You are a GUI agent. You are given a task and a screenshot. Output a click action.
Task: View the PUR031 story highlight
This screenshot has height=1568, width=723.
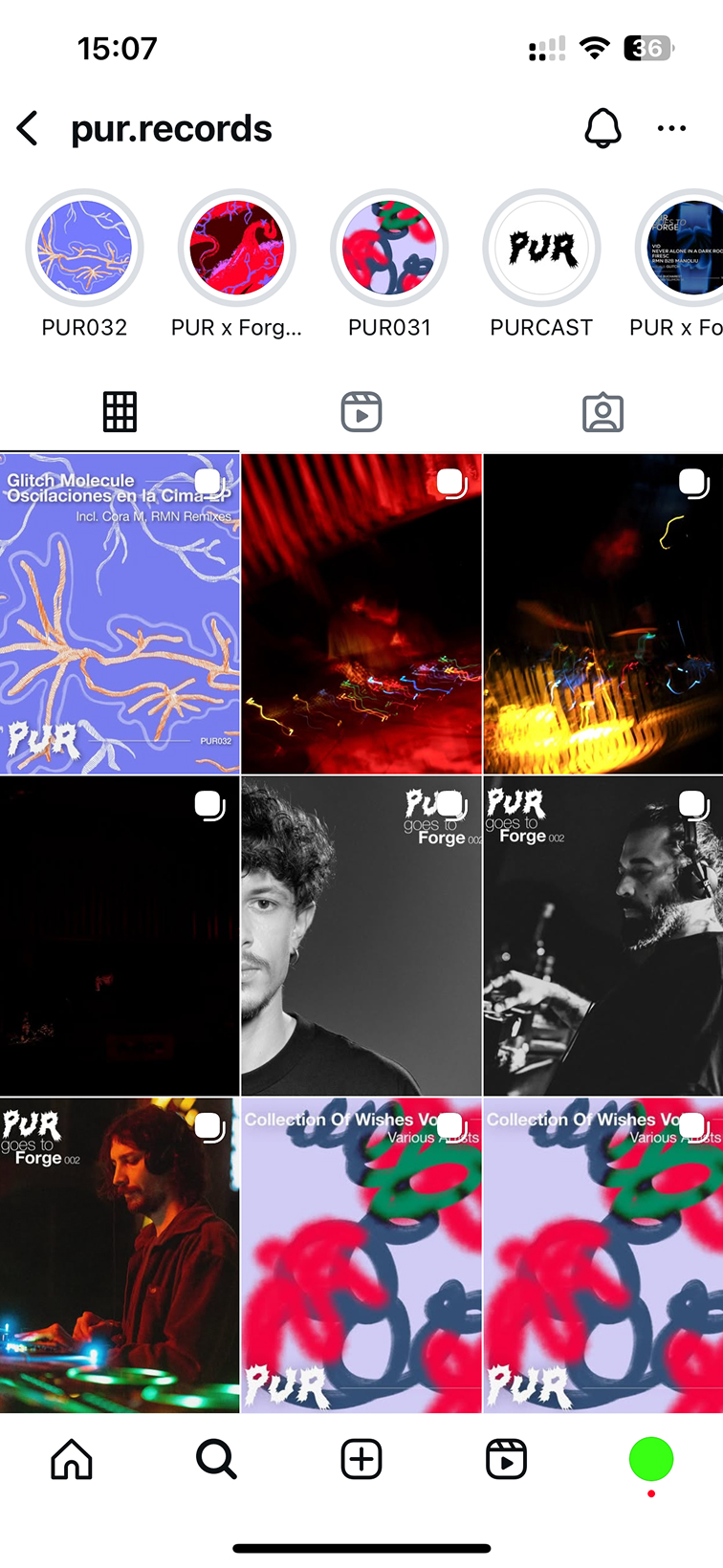pos(389,249)
